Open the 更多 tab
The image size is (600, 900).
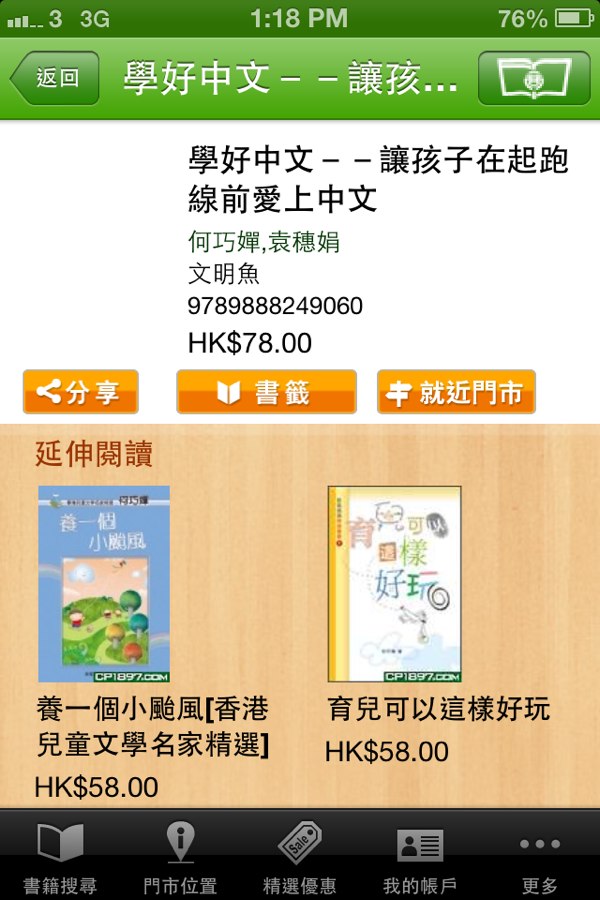pos(540,857)
